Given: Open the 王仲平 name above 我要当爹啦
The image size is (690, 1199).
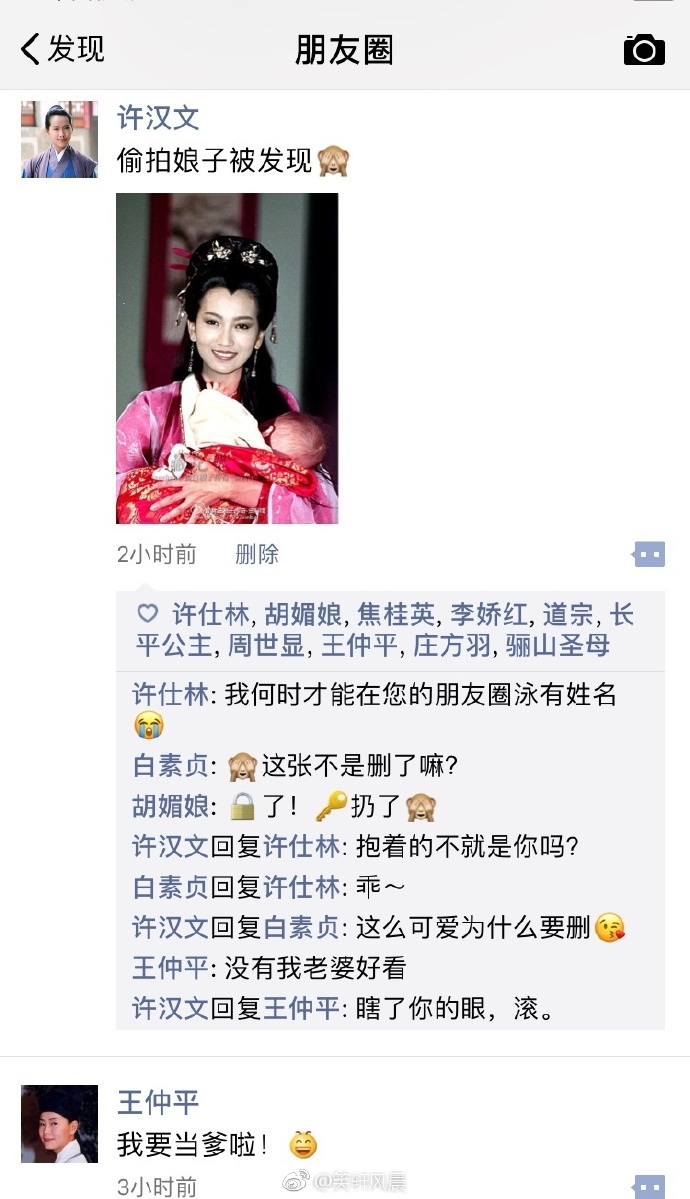Looking at the screenshot, I should (x=158, y=1102).
